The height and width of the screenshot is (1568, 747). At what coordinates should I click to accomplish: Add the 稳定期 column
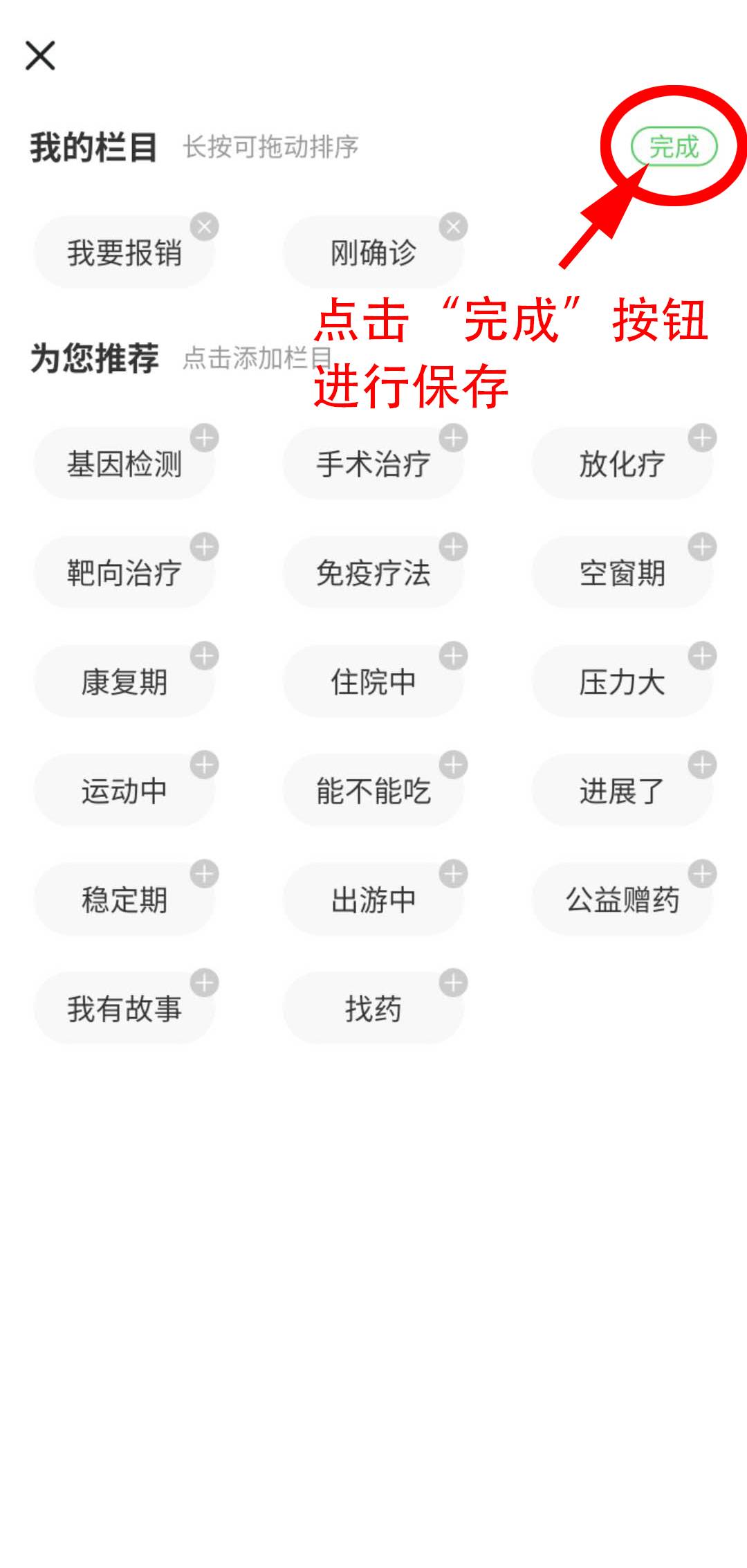pyautogui.click(x=124, y=900)
